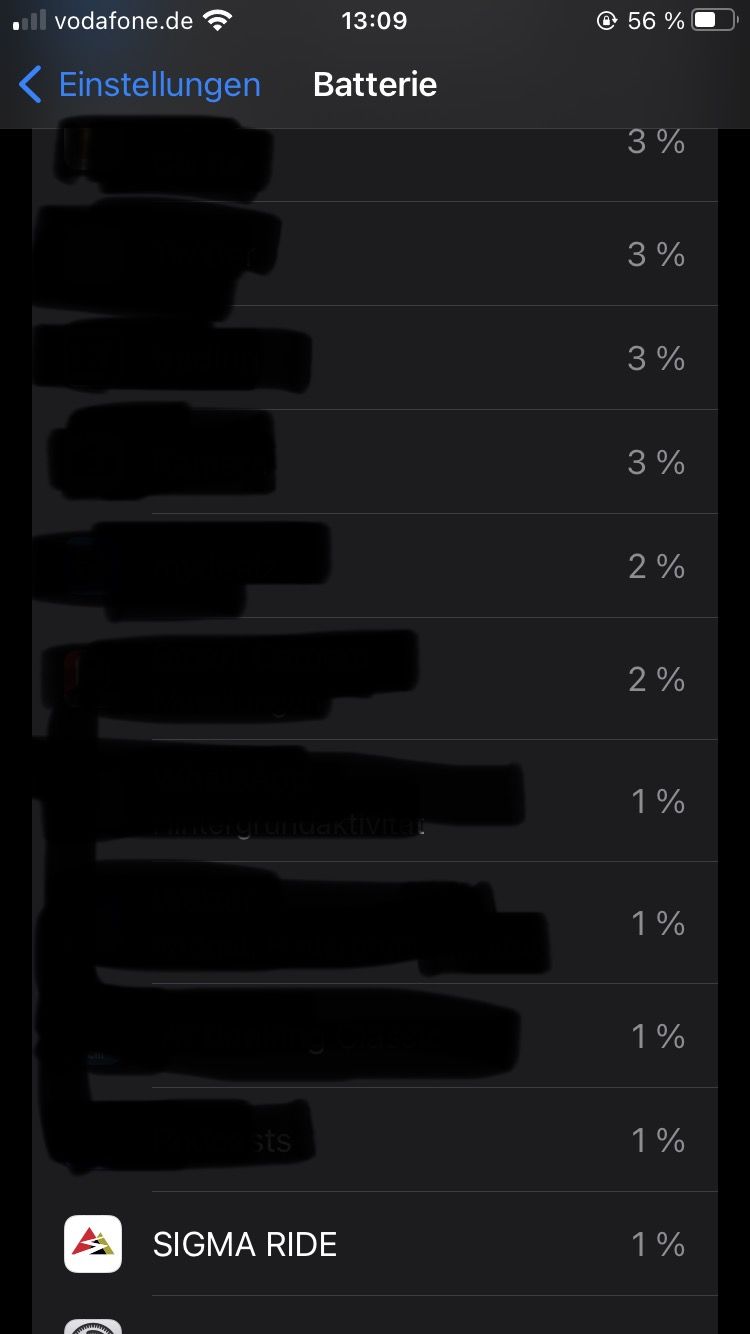Go back to Einstellungen
Image resolution: width=750 pixels, height=1334 pixels.
tap(140, 85)
